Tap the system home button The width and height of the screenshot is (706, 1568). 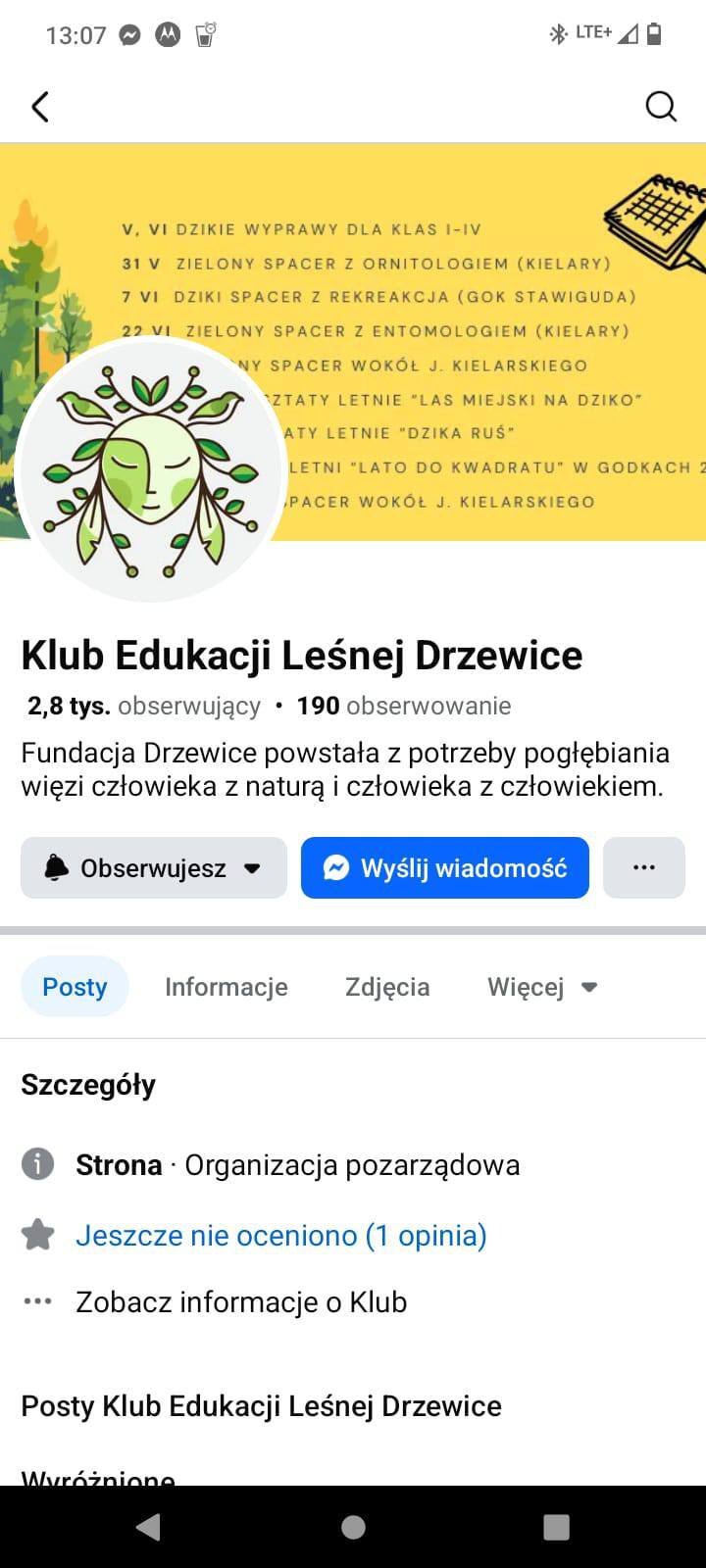353,1527
